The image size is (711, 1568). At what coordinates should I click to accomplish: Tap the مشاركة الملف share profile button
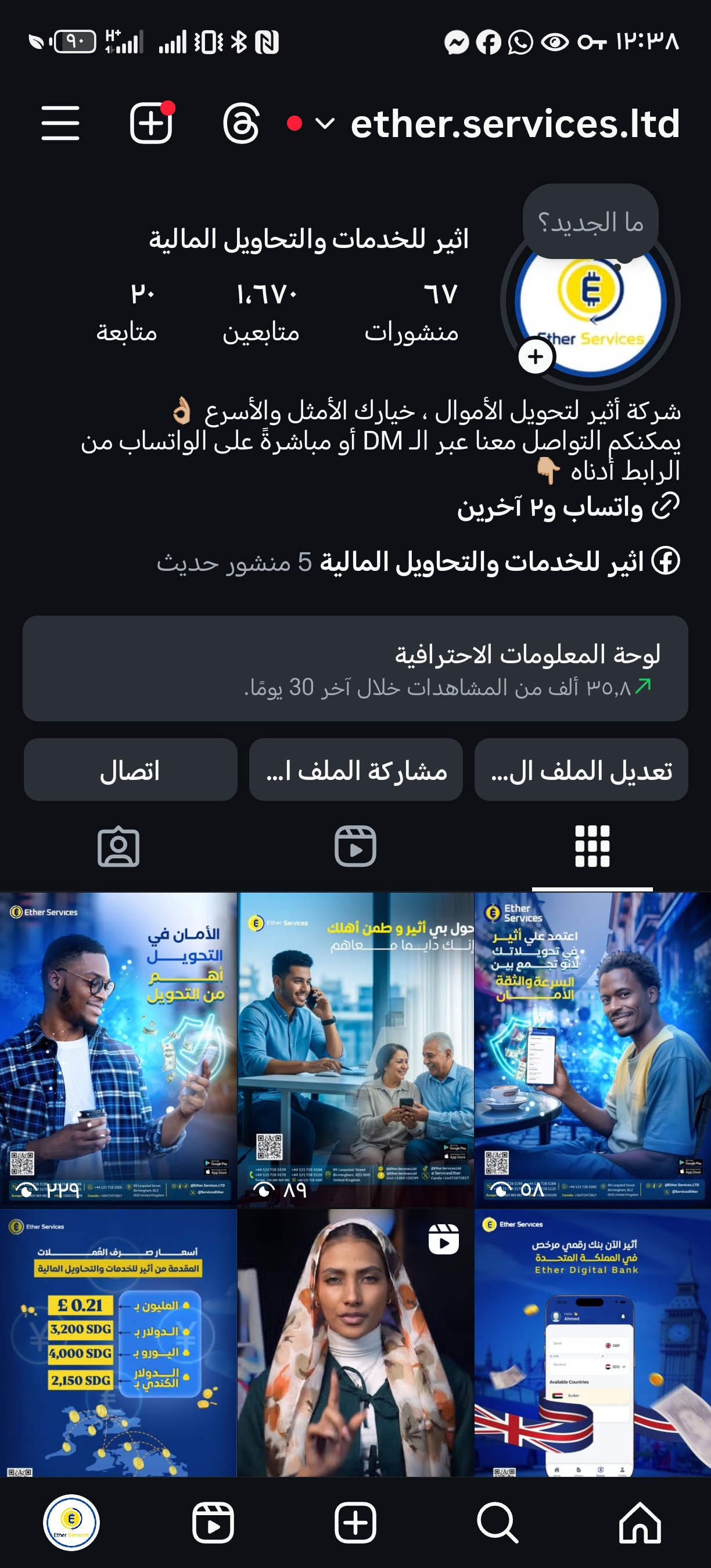click(x=355, y=770)
